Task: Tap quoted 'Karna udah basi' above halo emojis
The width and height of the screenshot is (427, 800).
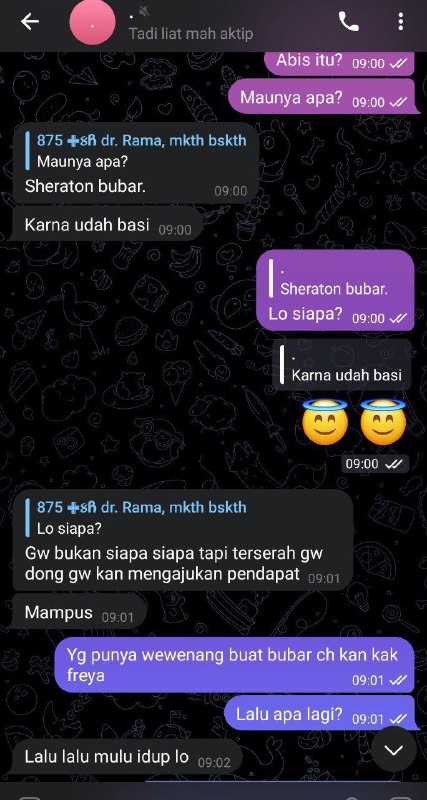Action: pos(341,366)
